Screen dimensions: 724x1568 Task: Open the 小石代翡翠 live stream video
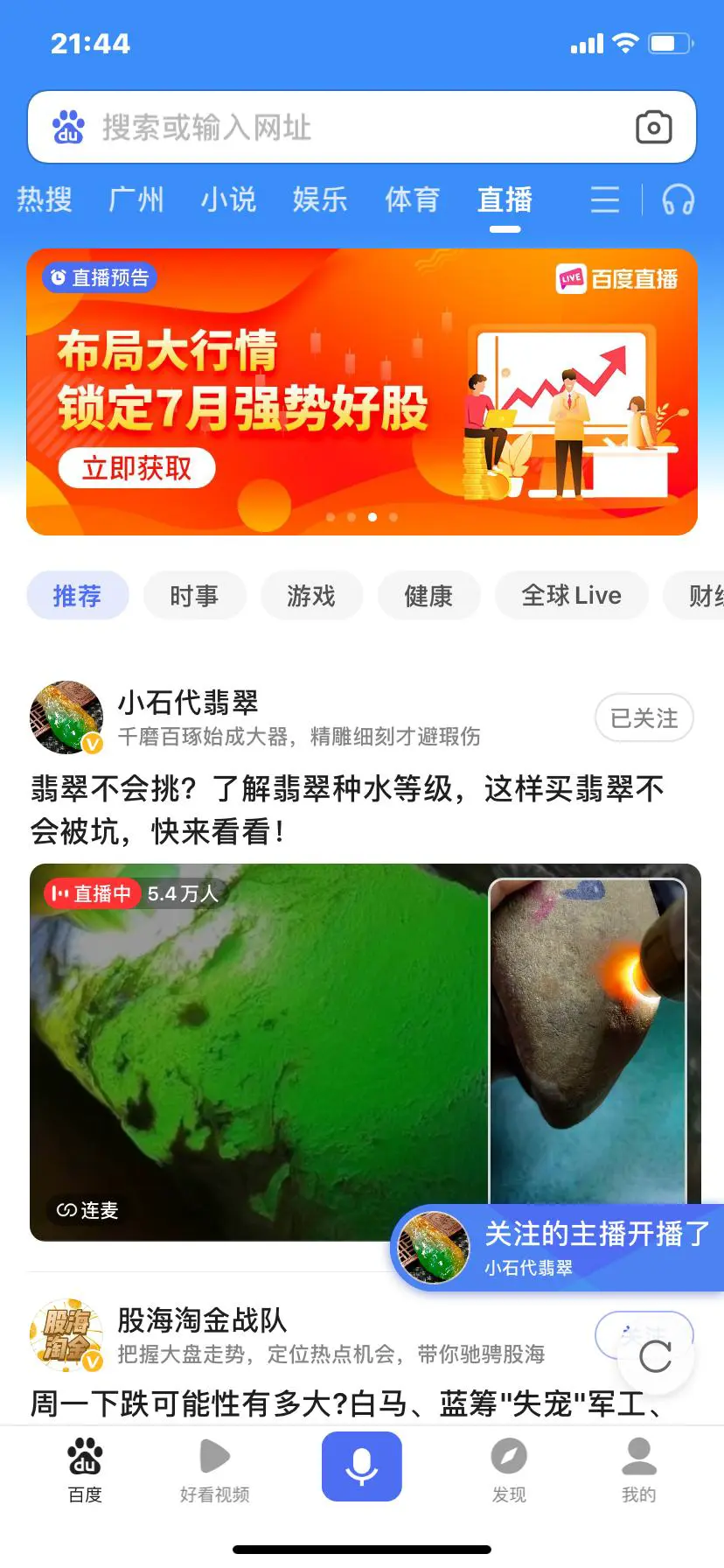262,1050
